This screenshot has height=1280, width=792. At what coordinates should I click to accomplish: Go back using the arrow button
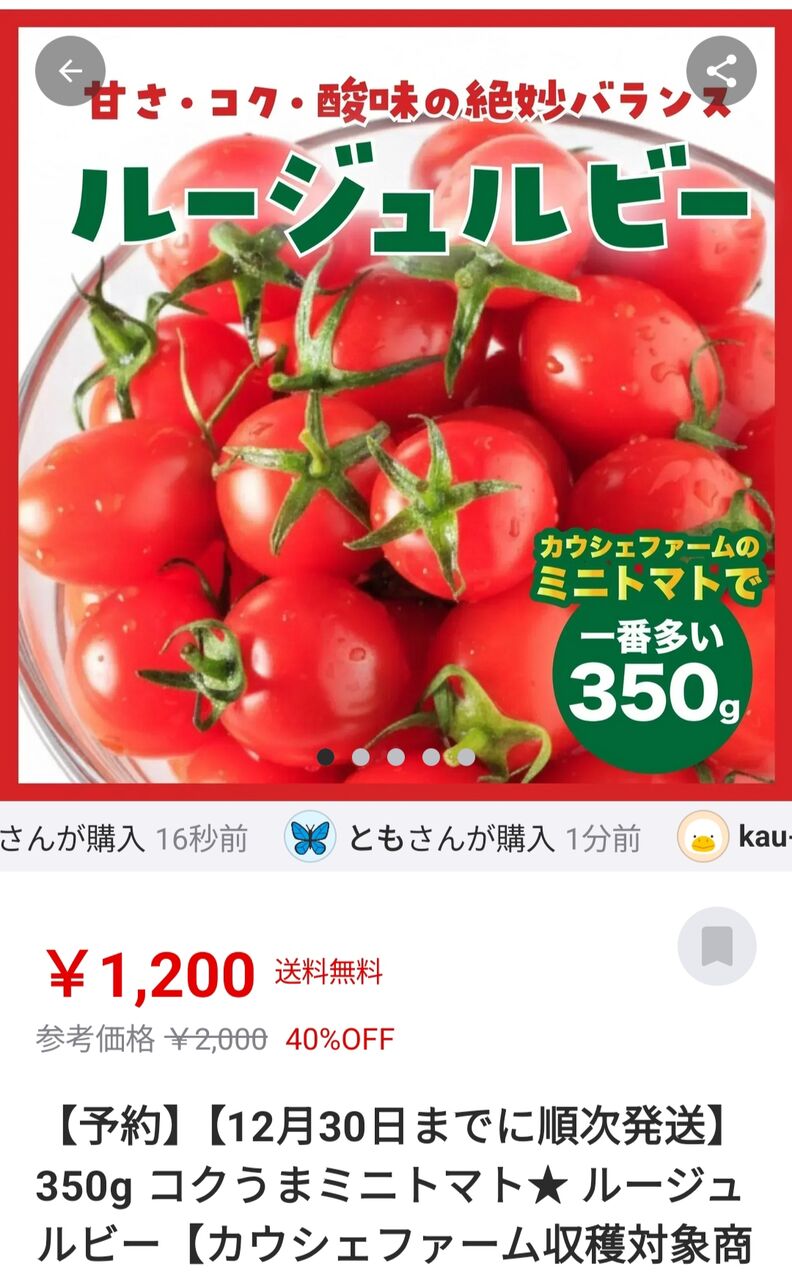pos(70,71)
